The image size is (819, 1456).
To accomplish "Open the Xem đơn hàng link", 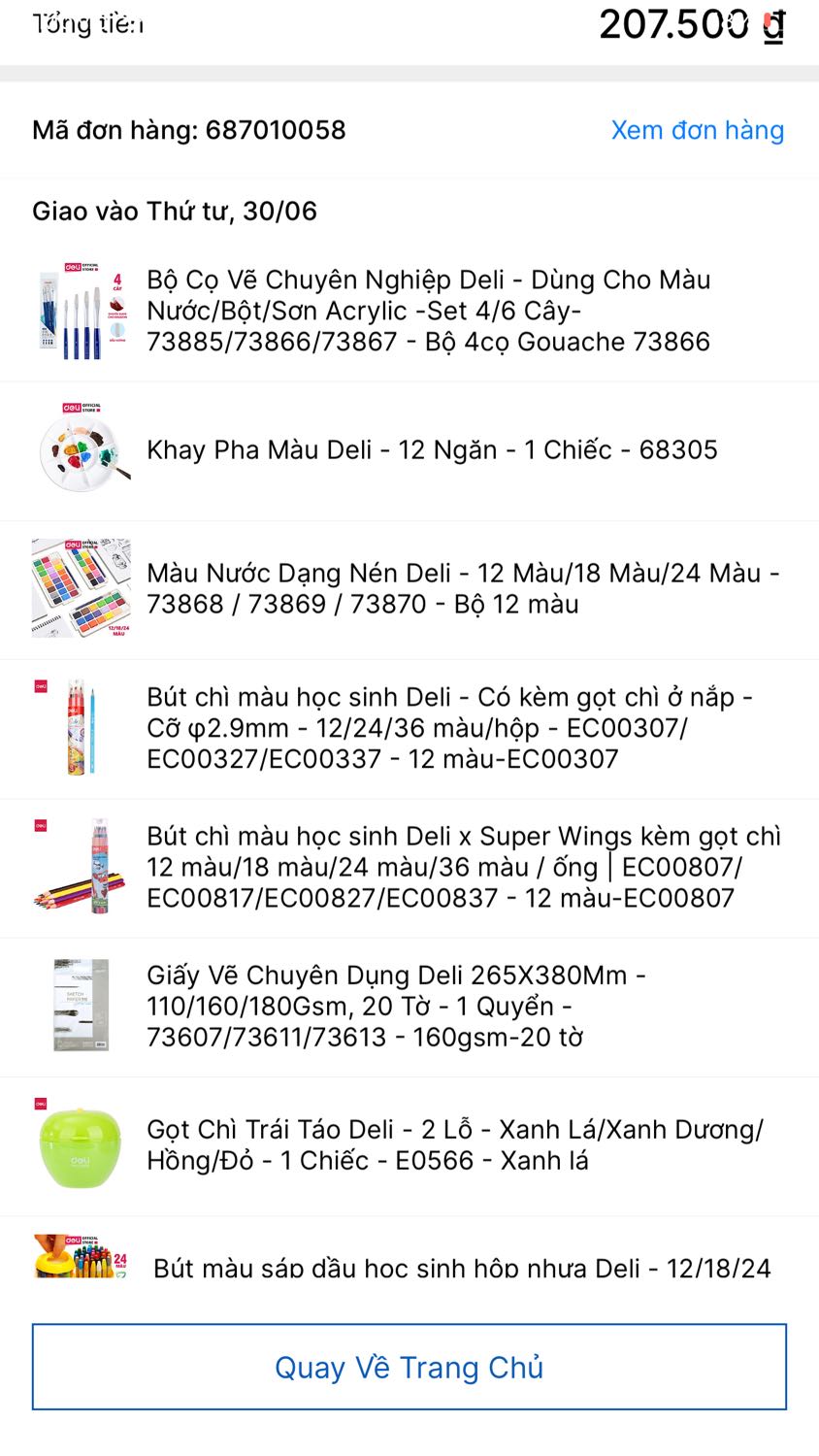I will coord(697,130).
